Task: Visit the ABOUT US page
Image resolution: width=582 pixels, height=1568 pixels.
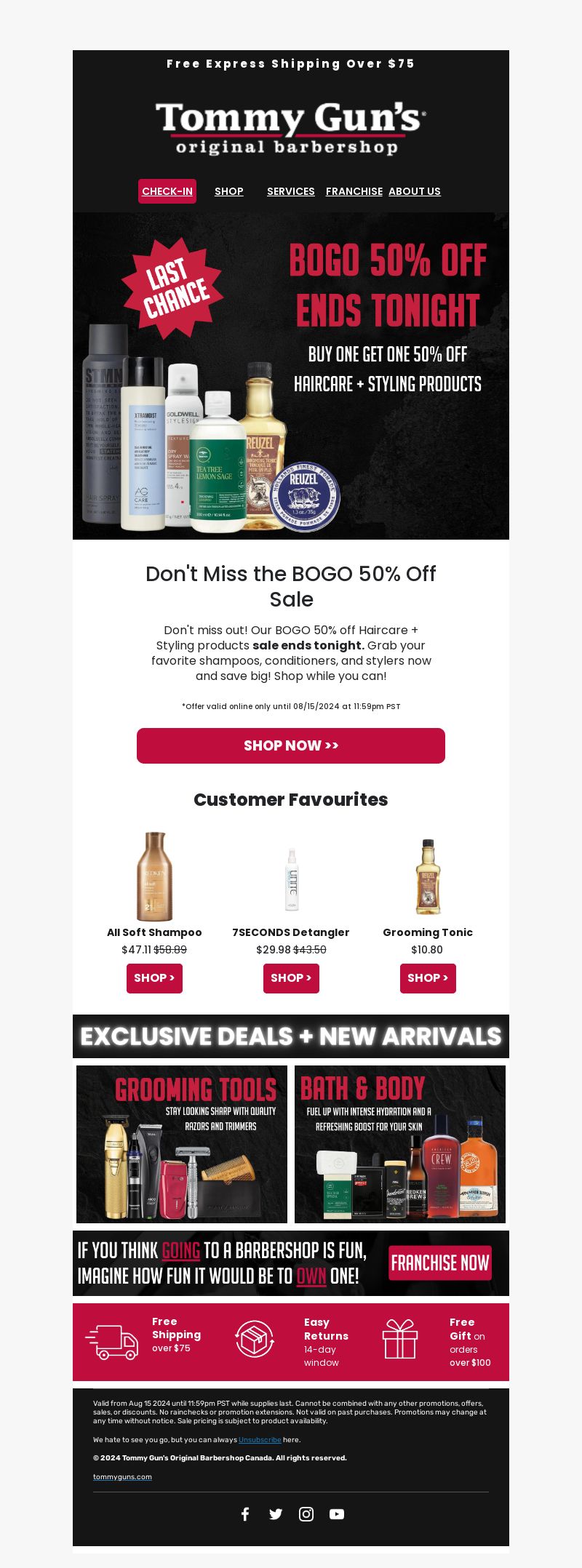Action: point(414,191)
